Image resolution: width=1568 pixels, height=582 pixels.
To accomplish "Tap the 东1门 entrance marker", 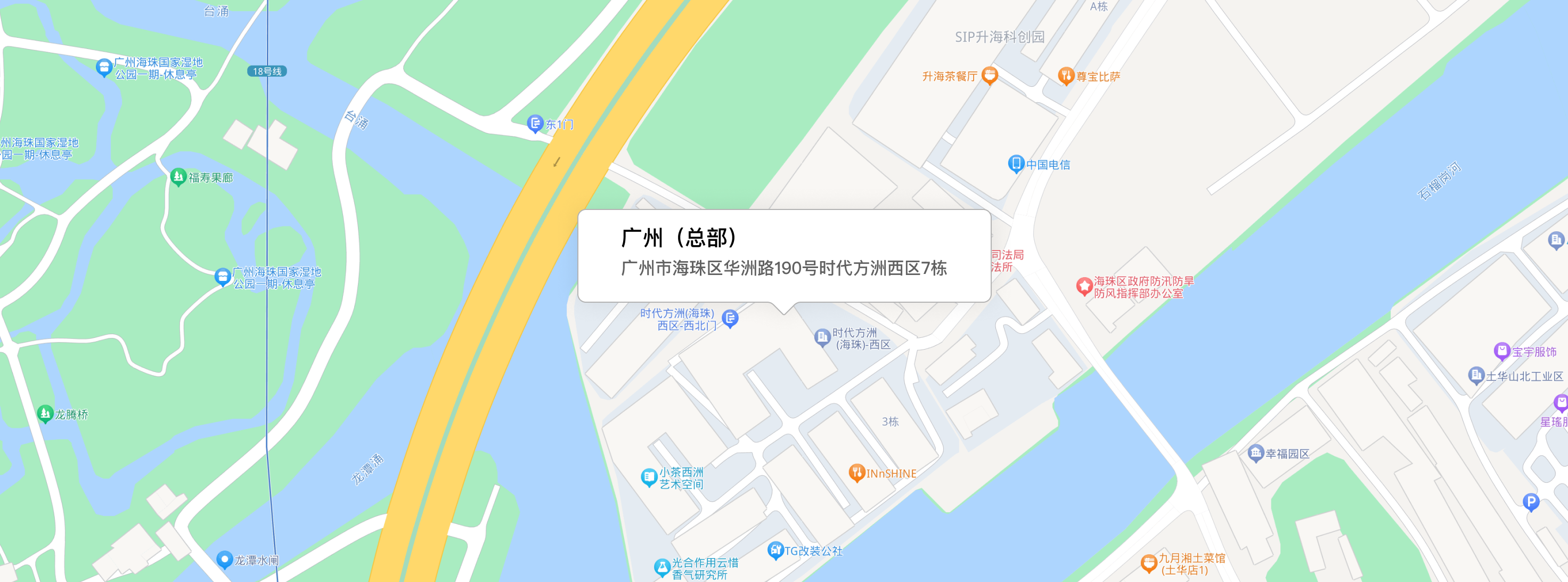I will (534, 123).
